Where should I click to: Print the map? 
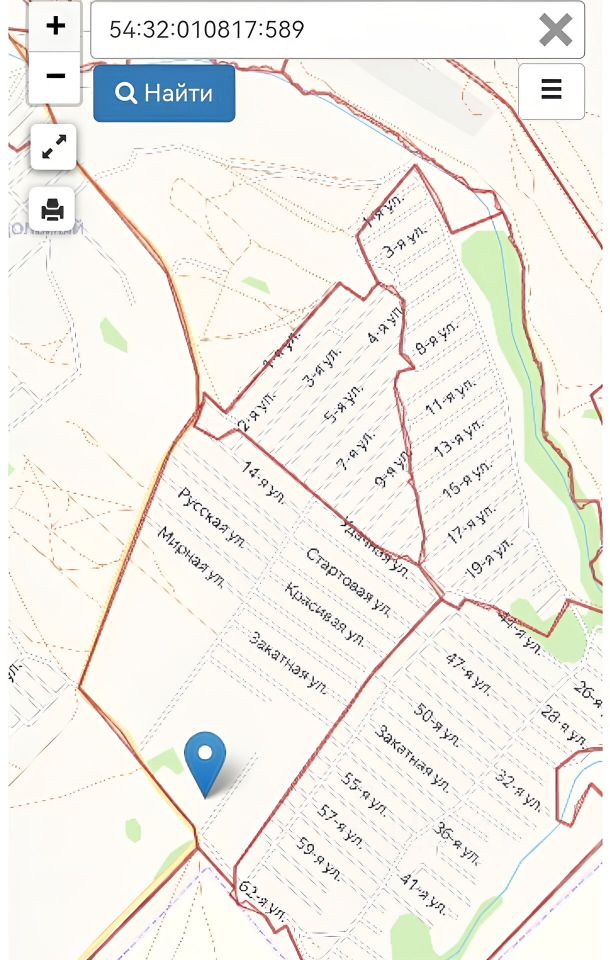point(53,209)
